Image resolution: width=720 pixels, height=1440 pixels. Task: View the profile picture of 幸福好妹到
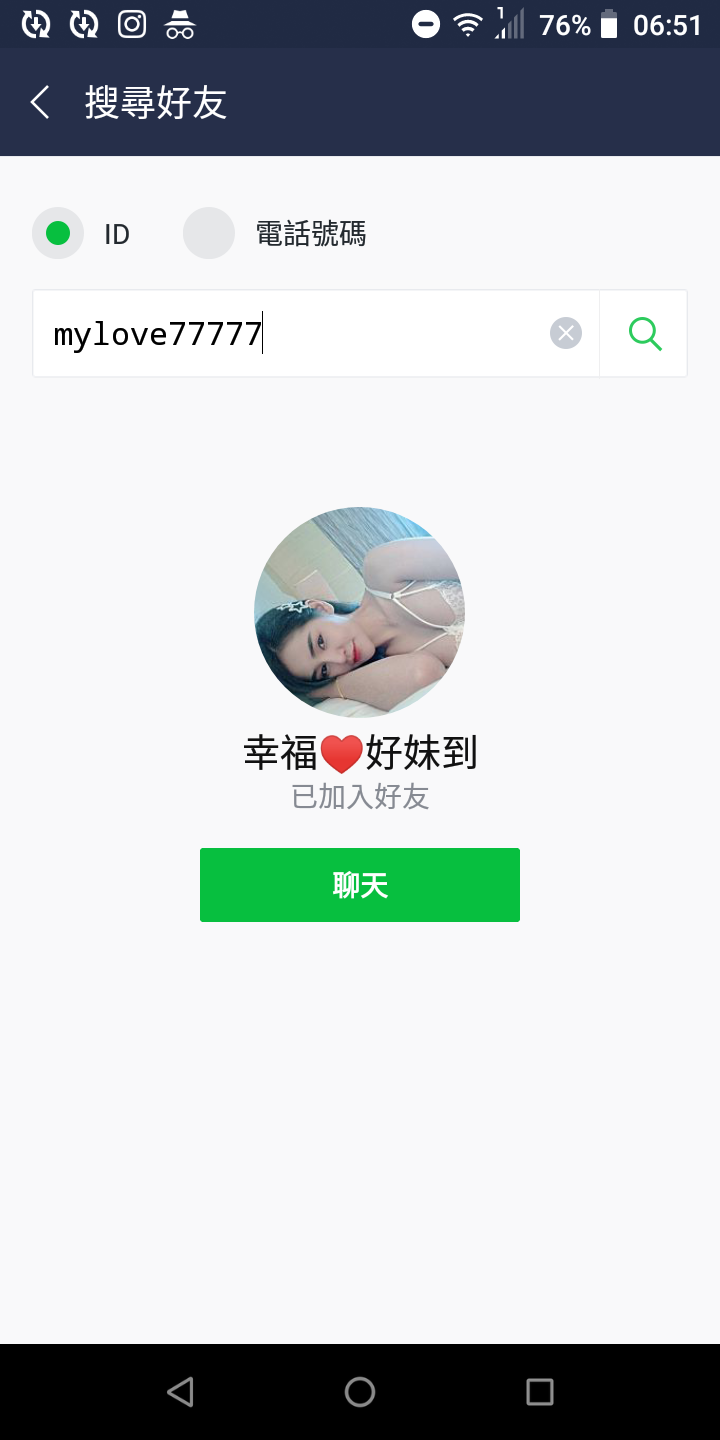pyautogui.click(x=359, y=611)
